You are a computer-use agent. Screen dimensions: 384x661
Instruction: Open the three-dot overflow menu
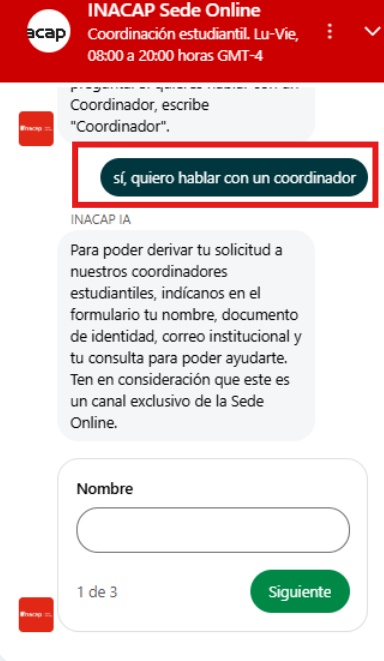[x=330, y=32]
